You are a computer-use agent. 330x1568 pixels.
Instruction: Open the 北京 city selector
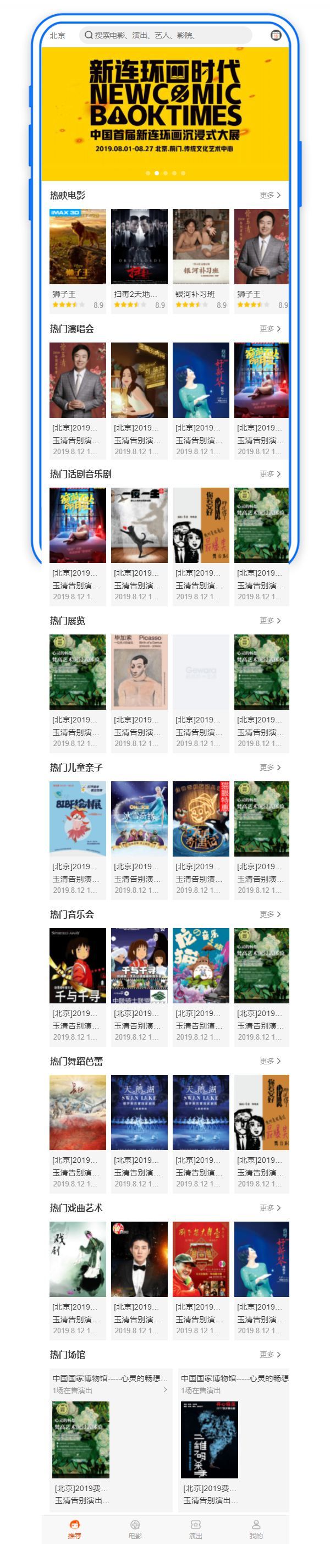57,35
